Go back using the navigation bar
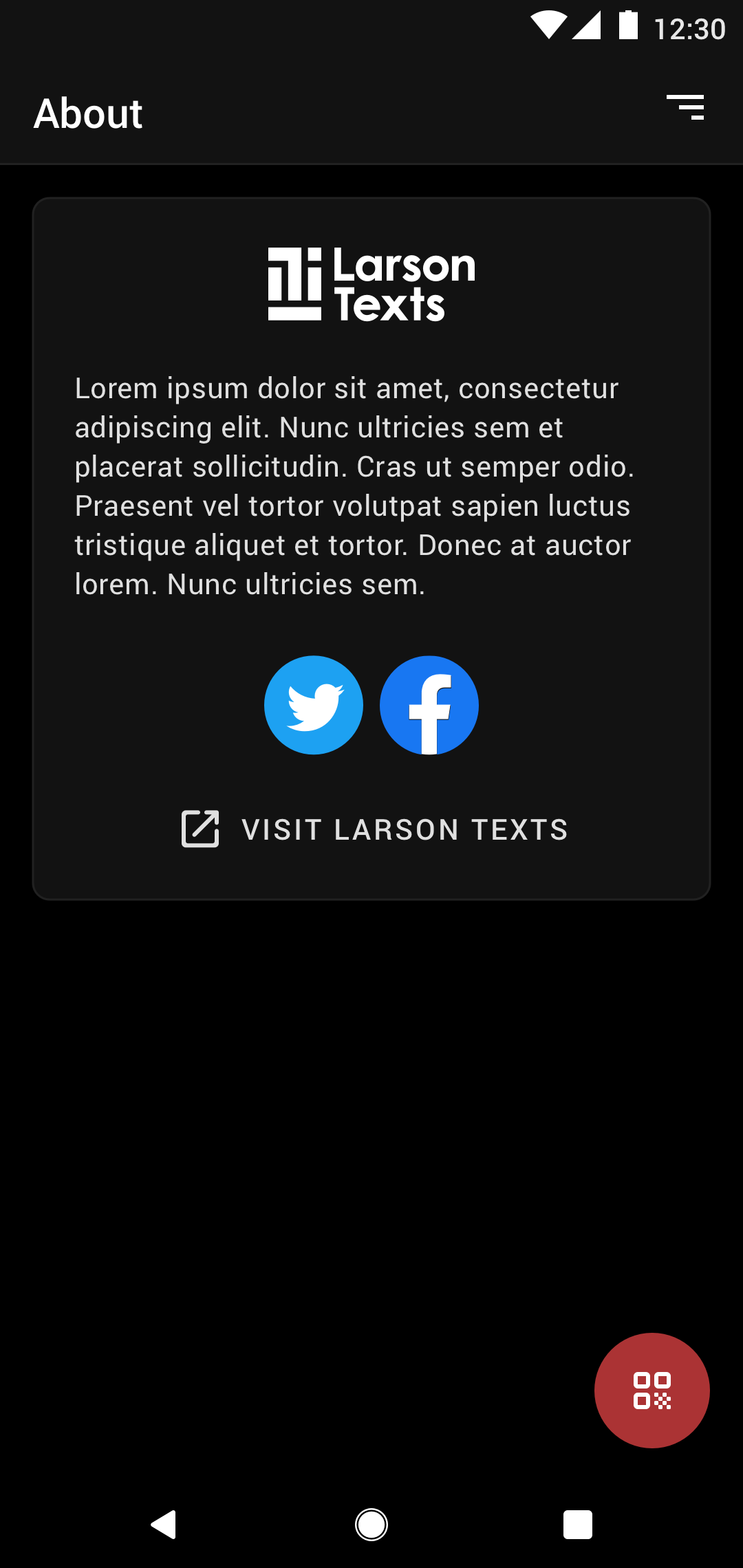743x1568 pixels. coord(164,1525)
